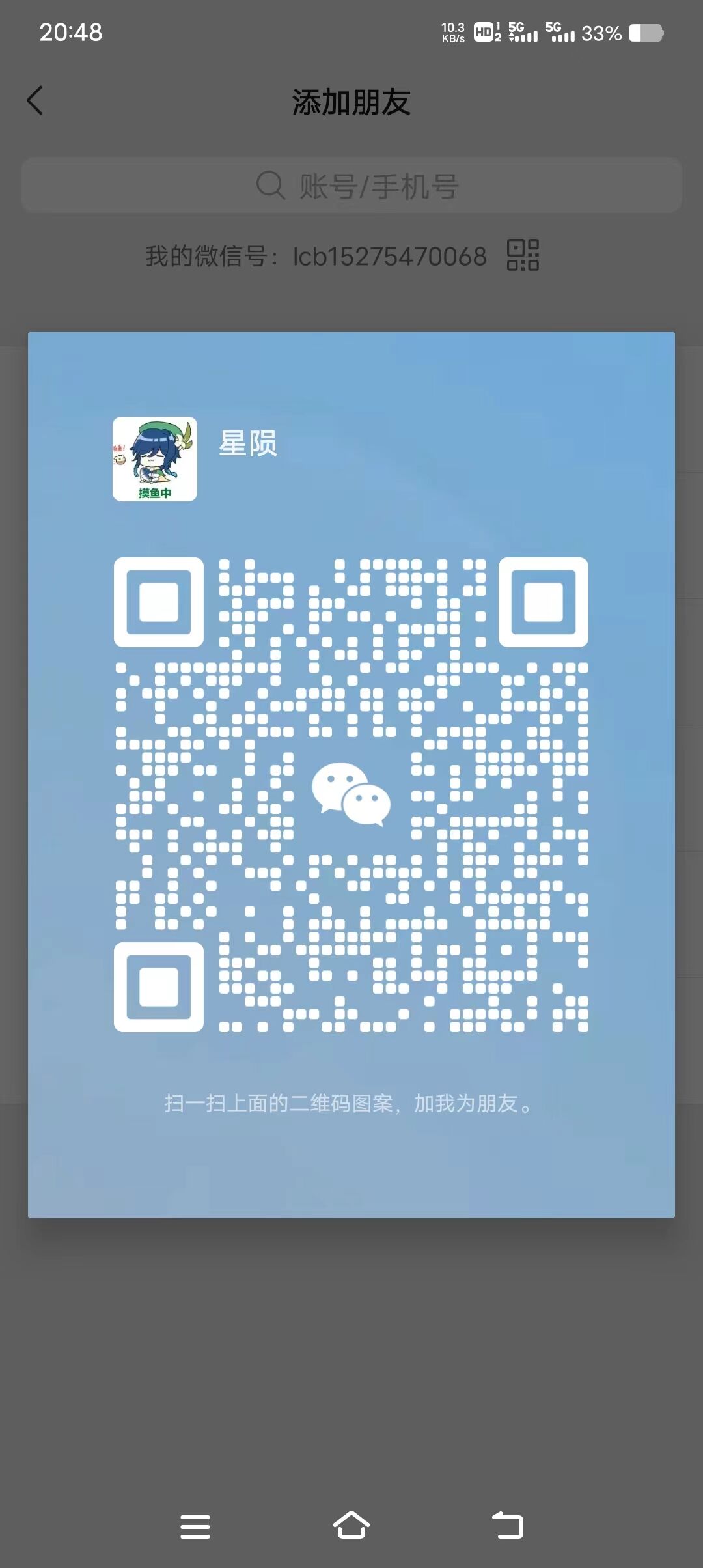Open recent apps from the navigation bar
Viewport: 703px width, 1568px height.
[195, 1526]
